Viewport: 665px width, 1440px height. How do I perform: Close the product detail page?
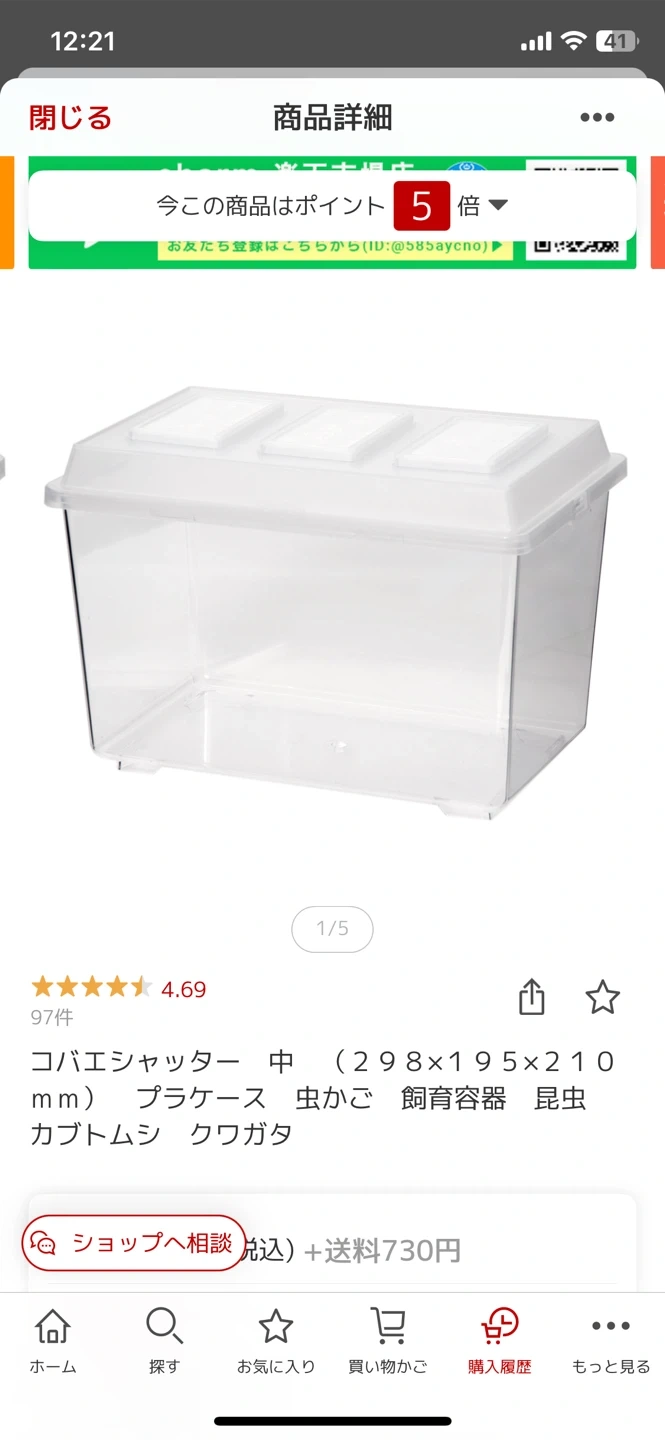coord(70,118)
